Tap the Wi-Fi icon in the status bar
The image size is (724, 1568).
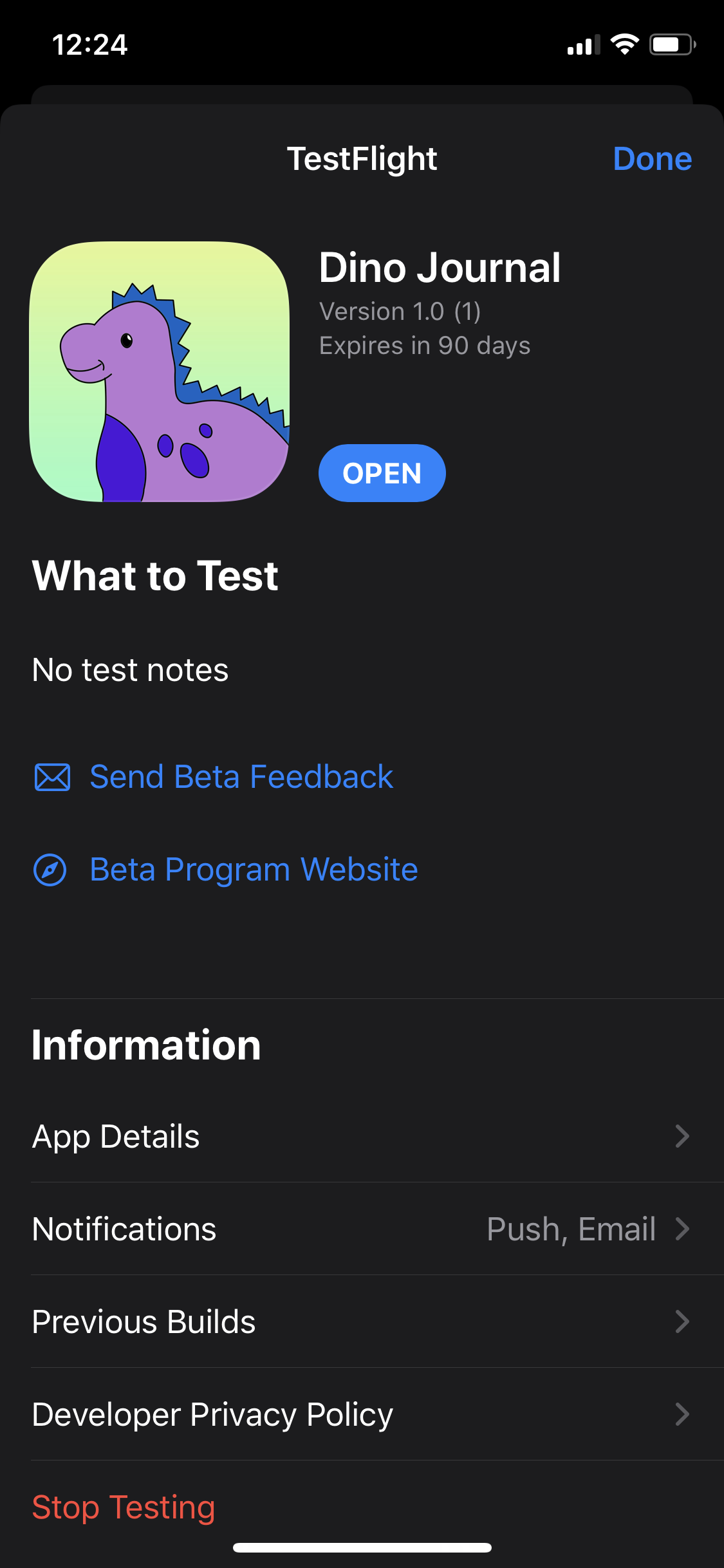(622, 44)
